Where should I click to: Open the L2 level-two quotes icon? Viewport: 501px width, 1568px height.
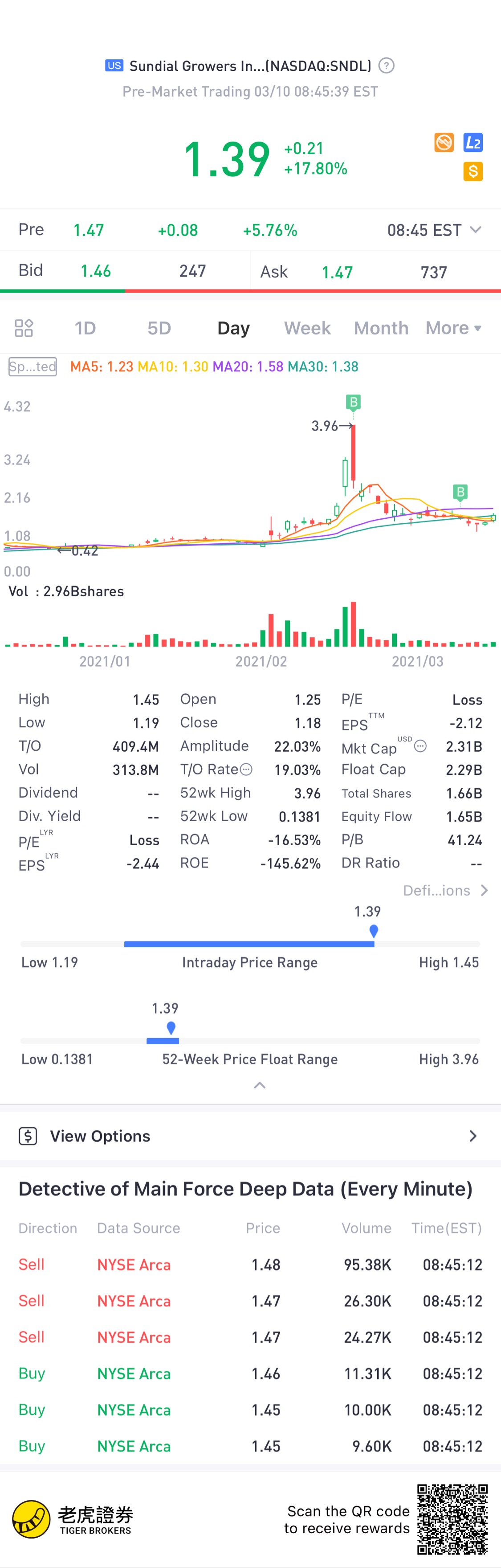[472, 143]
